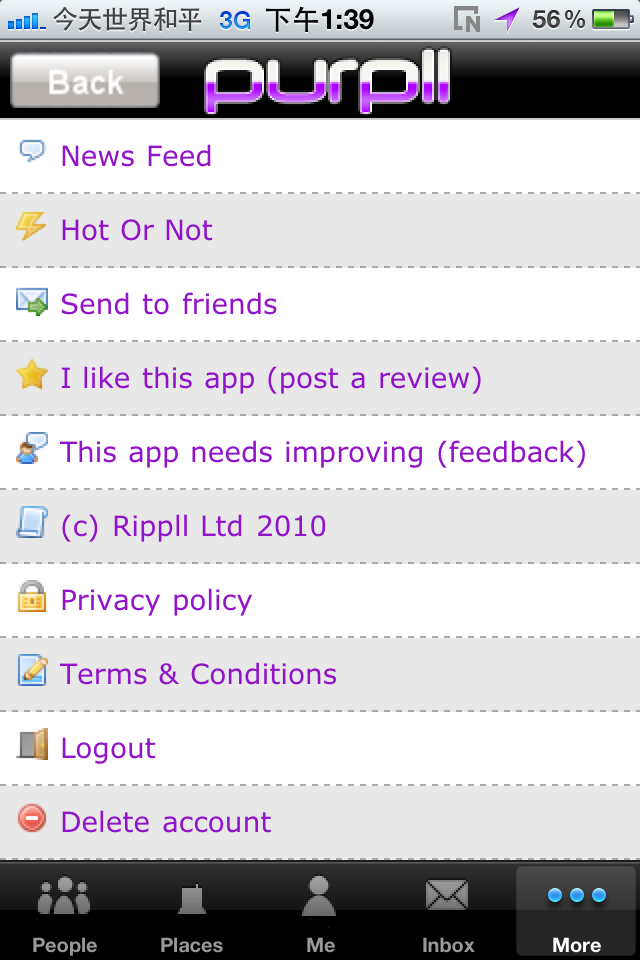This screenshot has width=640, height=960.
Task: Open Terms & Conditions
Action: pyautogui.click(x=198, y=674)
